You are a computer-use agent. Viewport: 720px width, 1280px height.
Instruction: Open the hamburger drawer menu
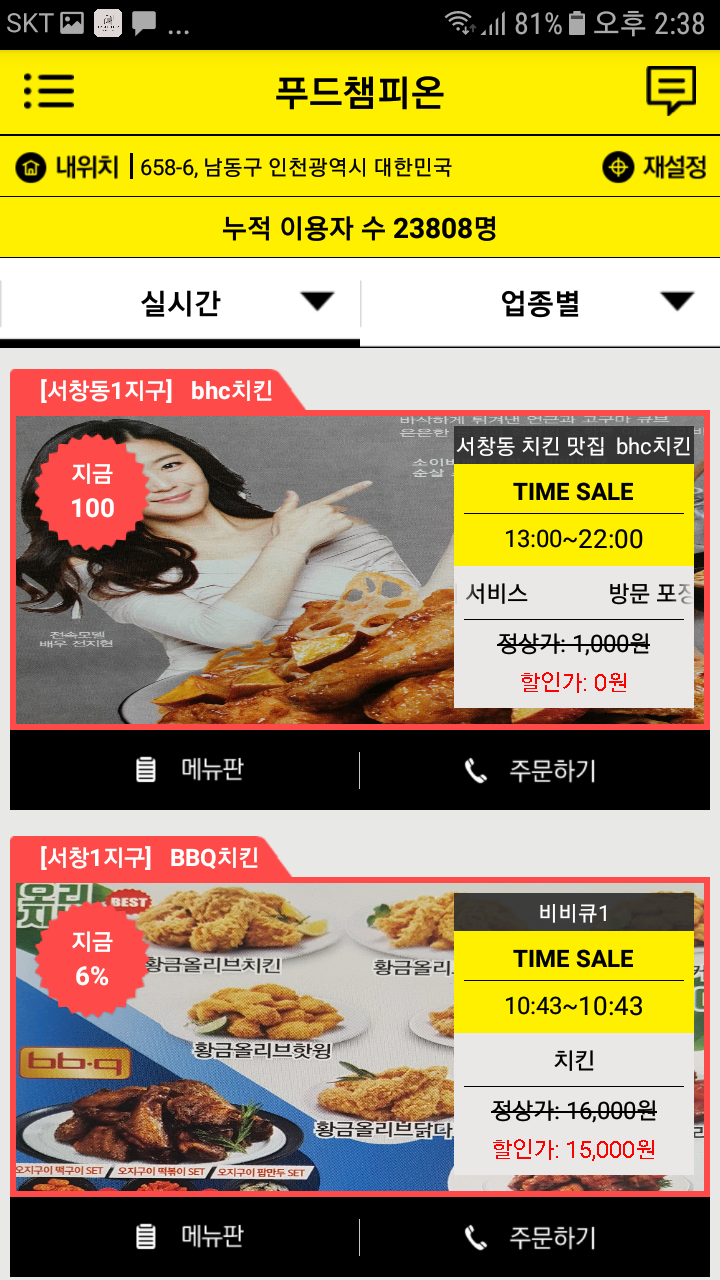(x=49, y=91)
